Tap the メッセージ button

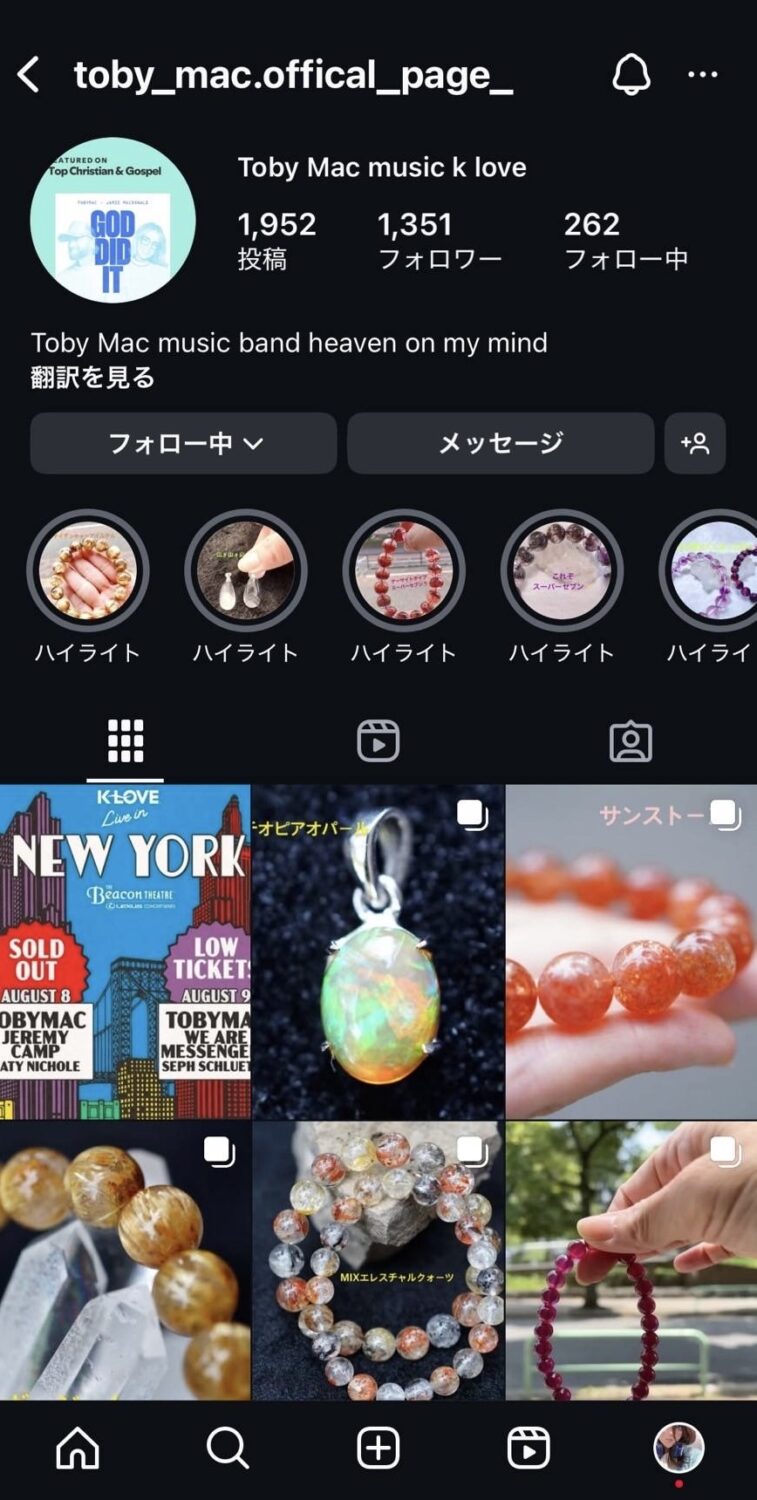tap(500, 443)
